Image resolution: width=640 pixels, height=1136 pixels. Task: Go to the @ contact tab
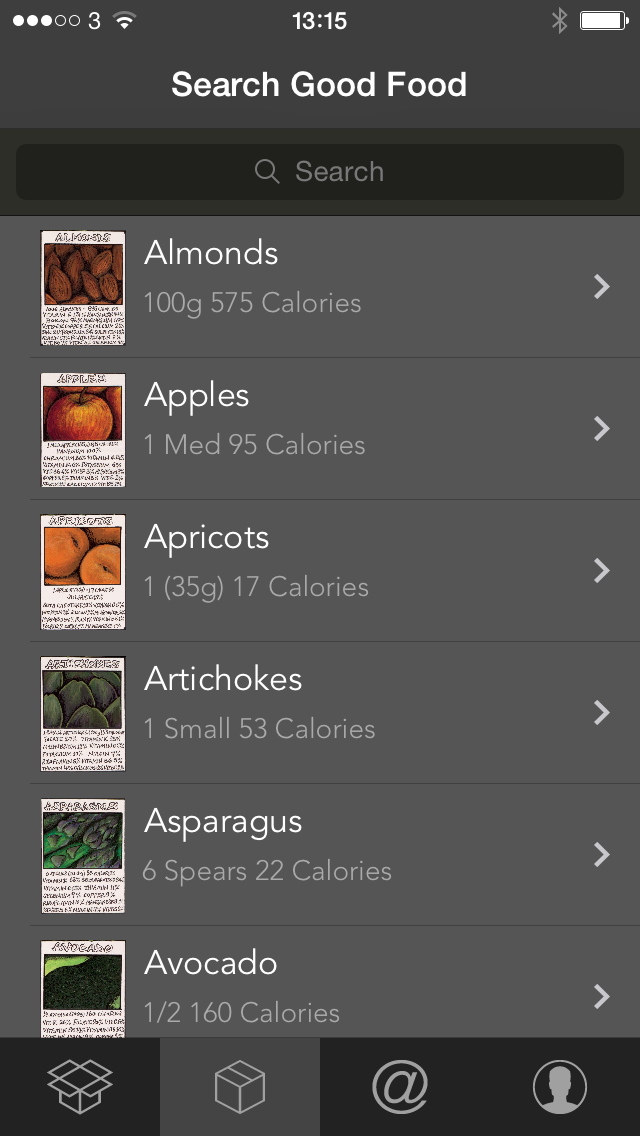pyautogui.click(x=400, y=1086)
